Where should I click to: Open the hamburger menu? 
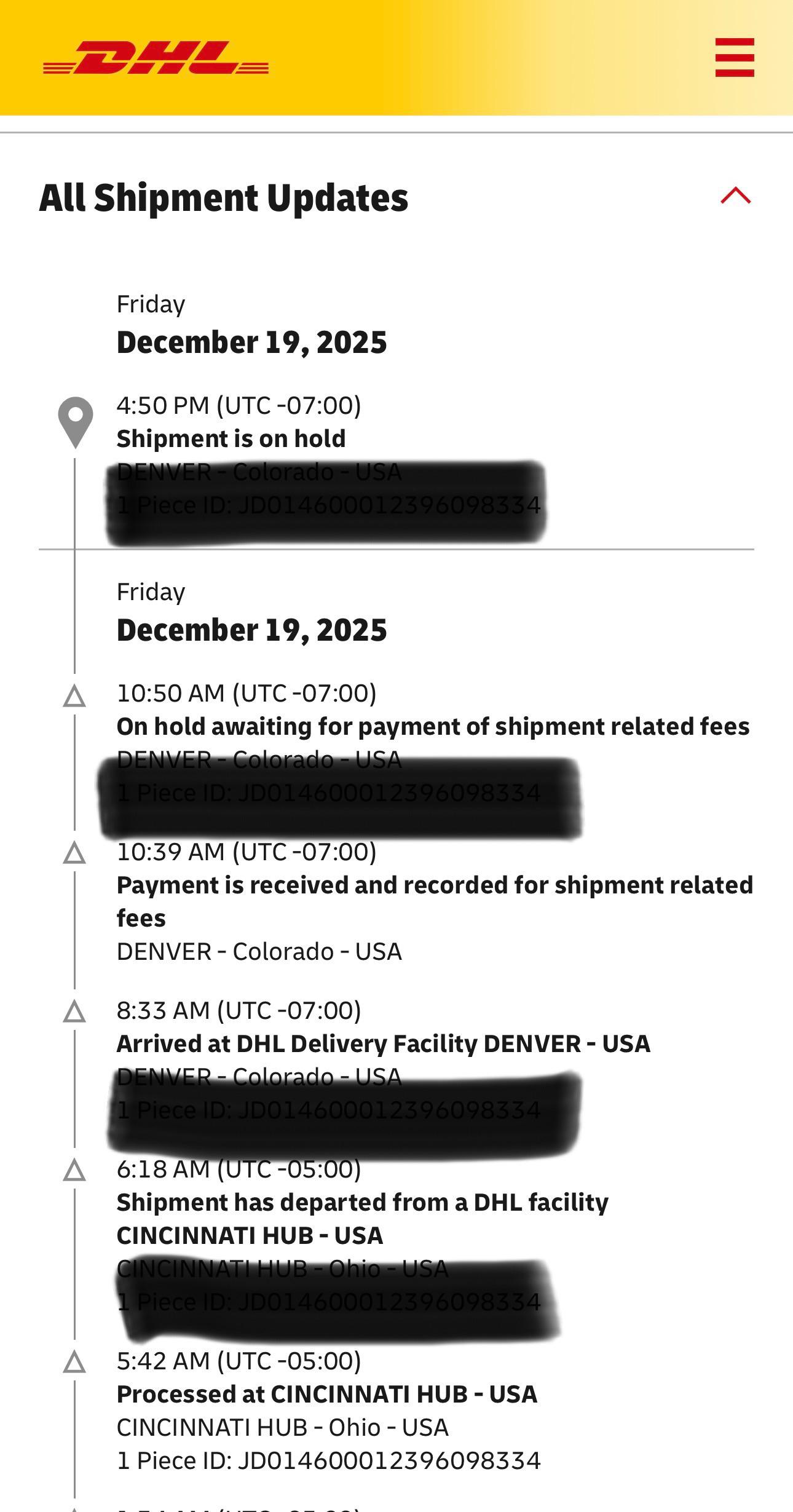(x=734, y=58)
